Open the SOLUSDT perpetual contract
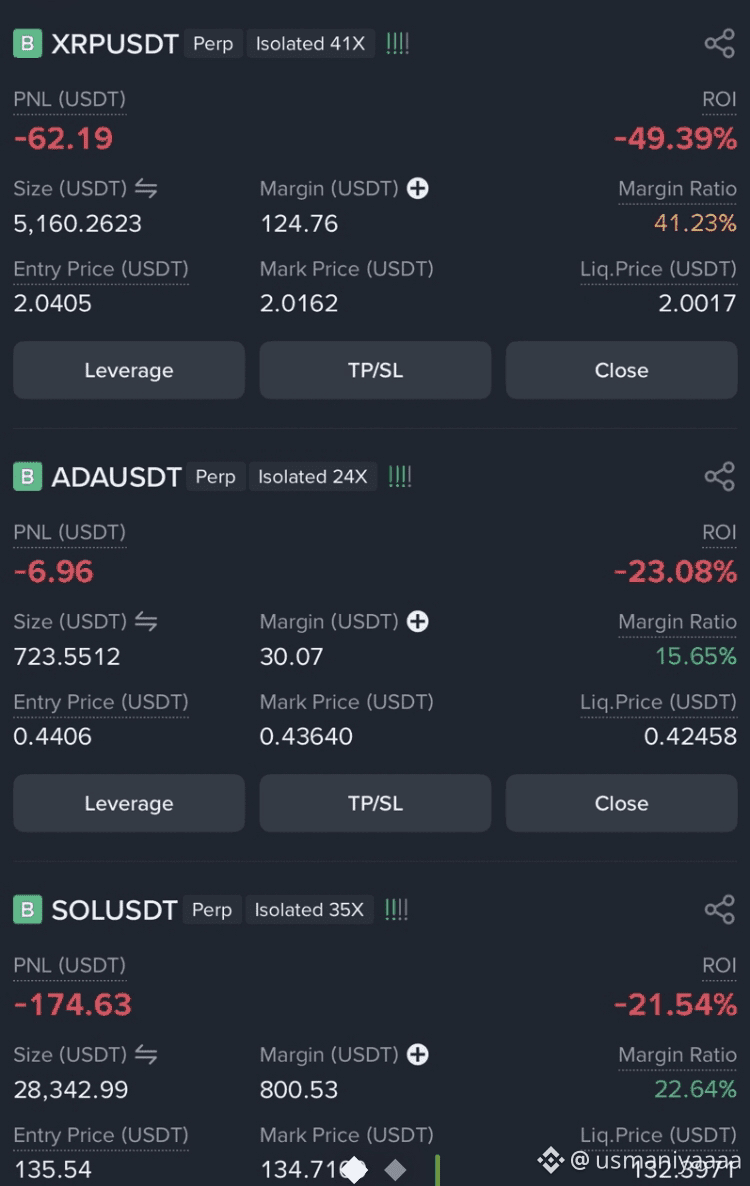The width and height of the screenshot is (750, 1186). click(114, 910)
